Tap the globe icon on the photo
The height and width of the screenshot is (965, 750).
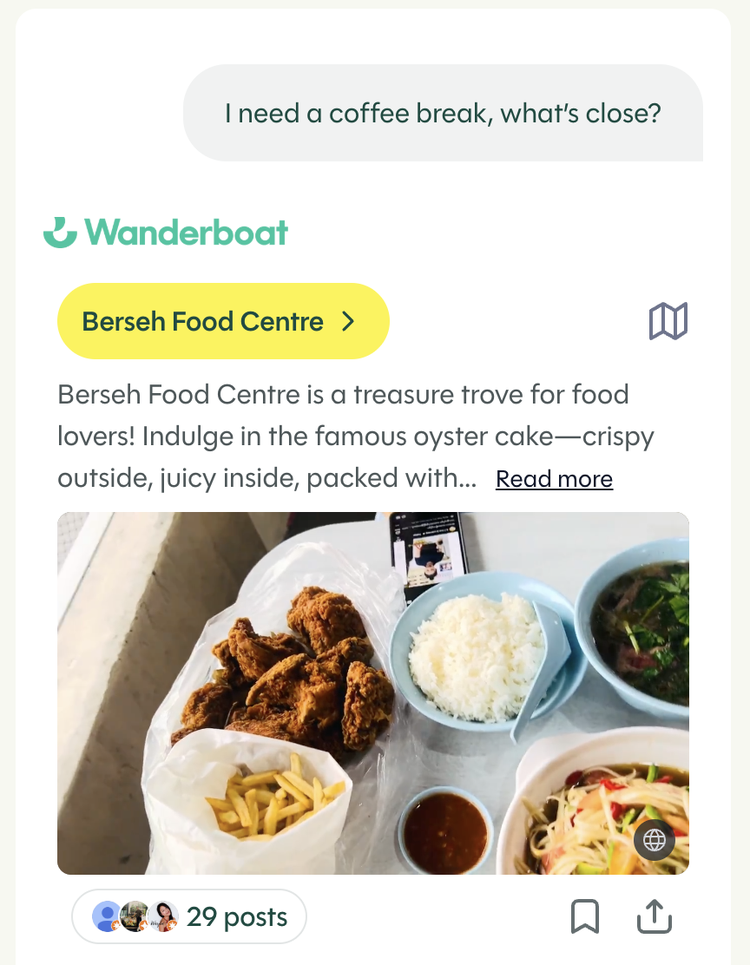click(x=654, y=840)
